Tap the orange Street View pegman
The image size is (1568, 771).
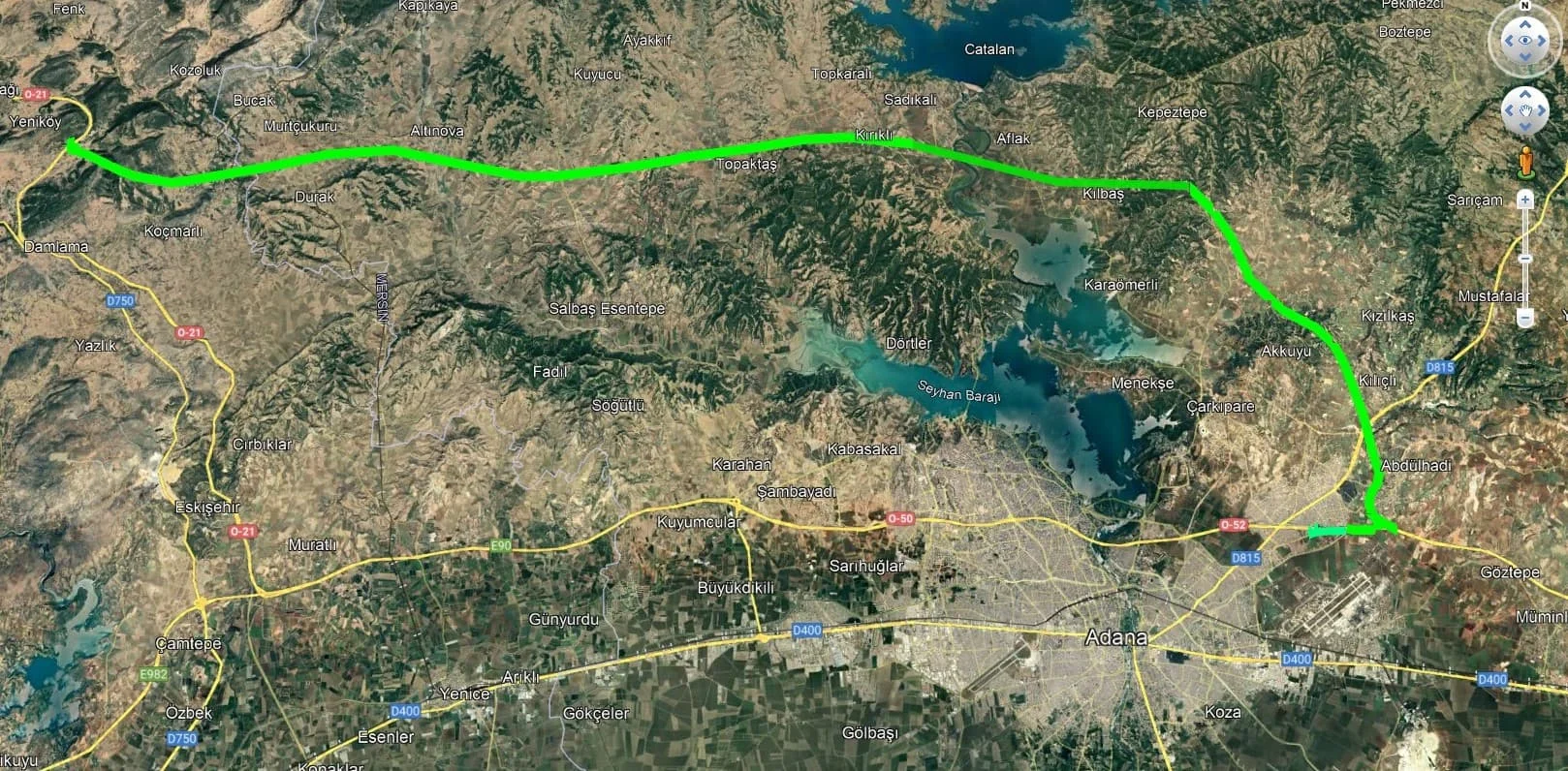1525,162
